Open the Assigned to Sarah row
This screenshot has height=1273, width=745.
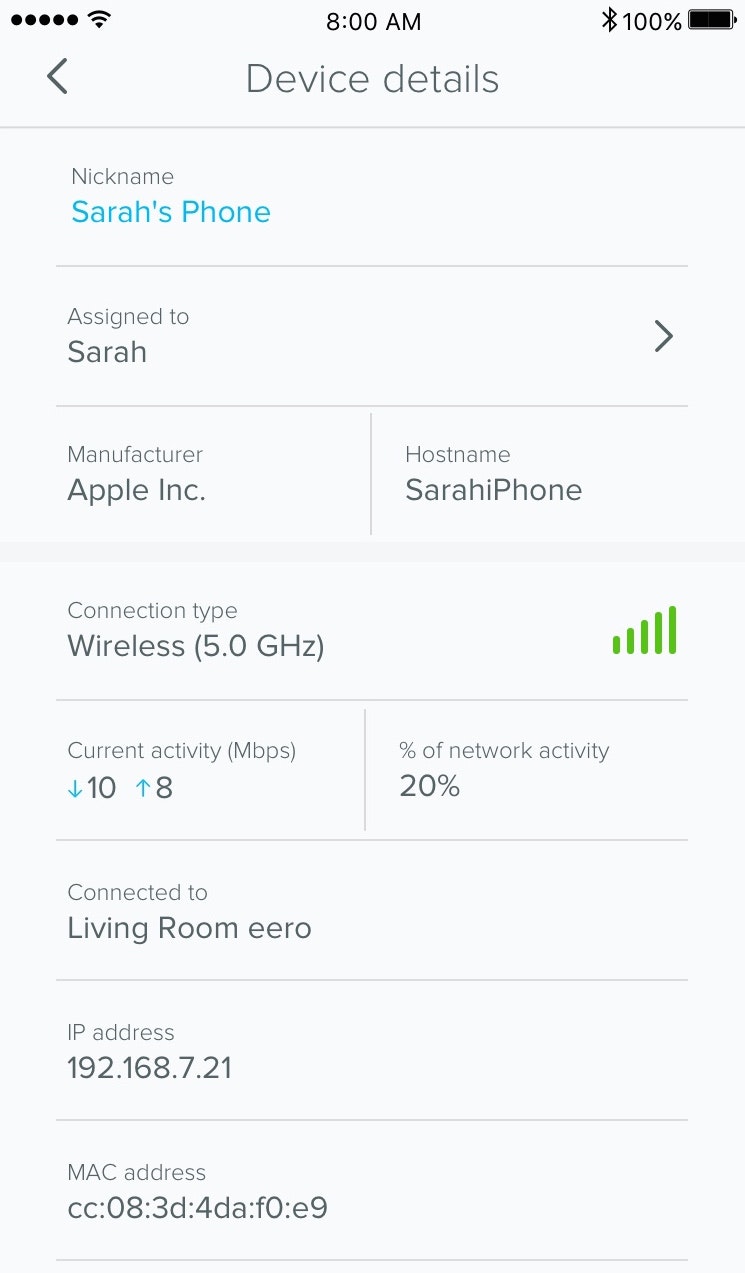371,336
